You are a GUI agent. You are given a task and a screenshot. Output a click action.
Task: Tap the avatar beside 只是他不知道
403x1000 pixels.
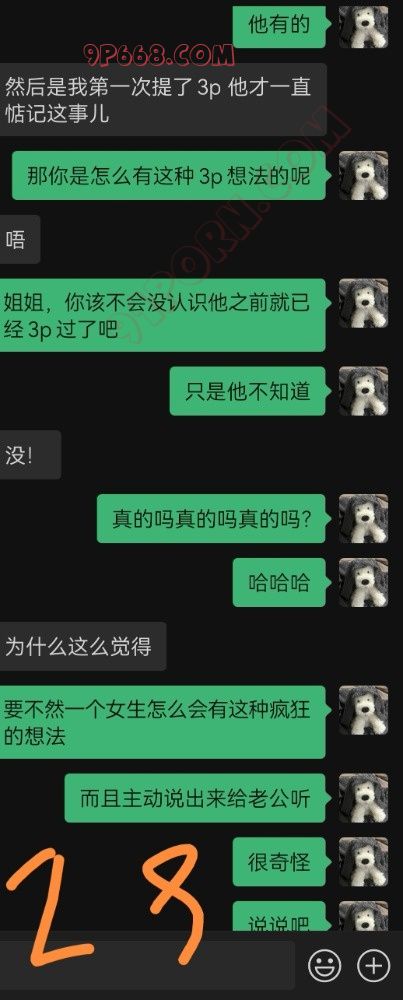coord(363,391)
